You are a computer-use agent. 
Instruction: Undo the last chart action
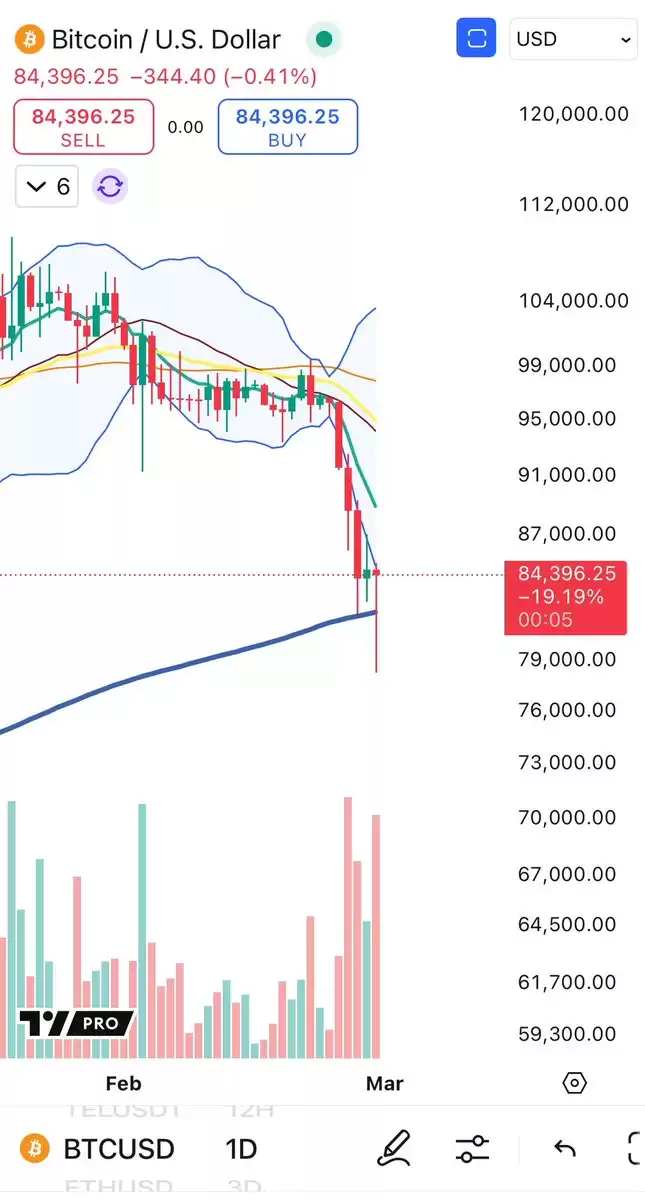(x=565, y=1149)
